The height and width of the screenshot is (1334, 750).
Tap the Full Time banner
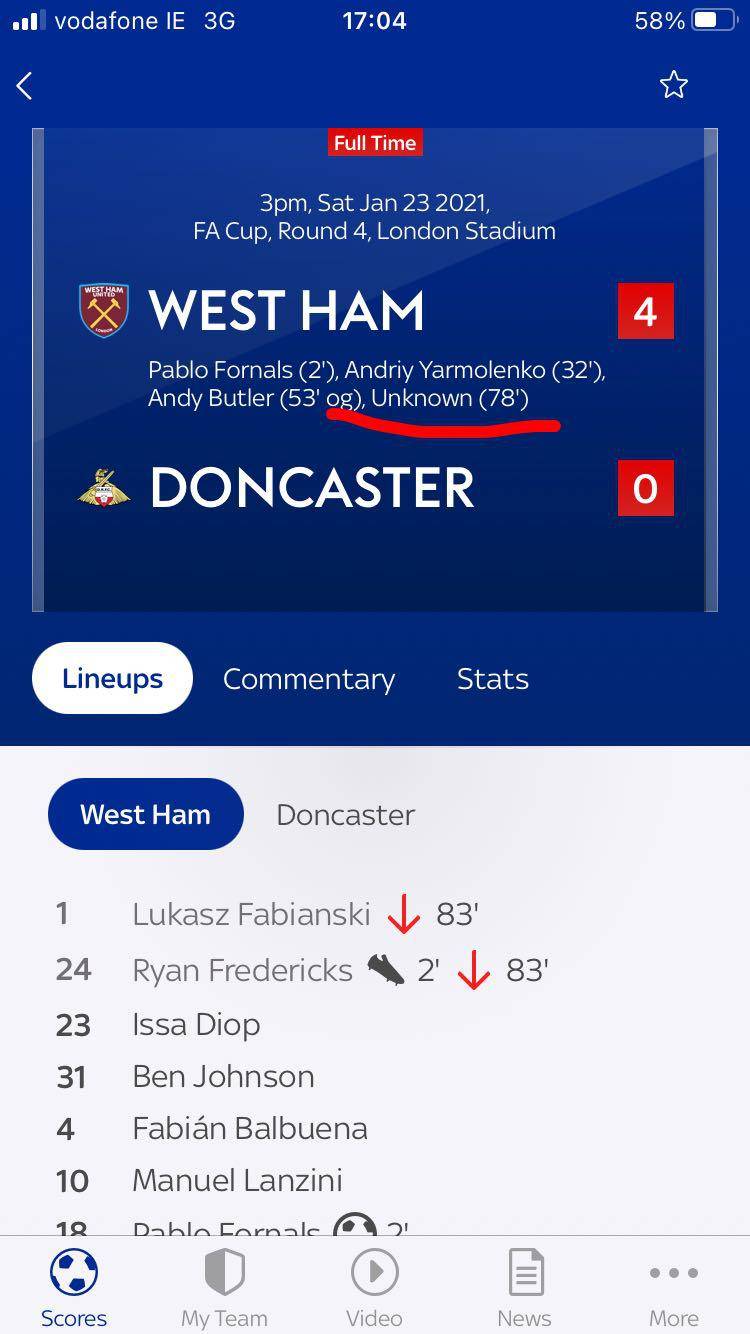[x=375, y=142]
